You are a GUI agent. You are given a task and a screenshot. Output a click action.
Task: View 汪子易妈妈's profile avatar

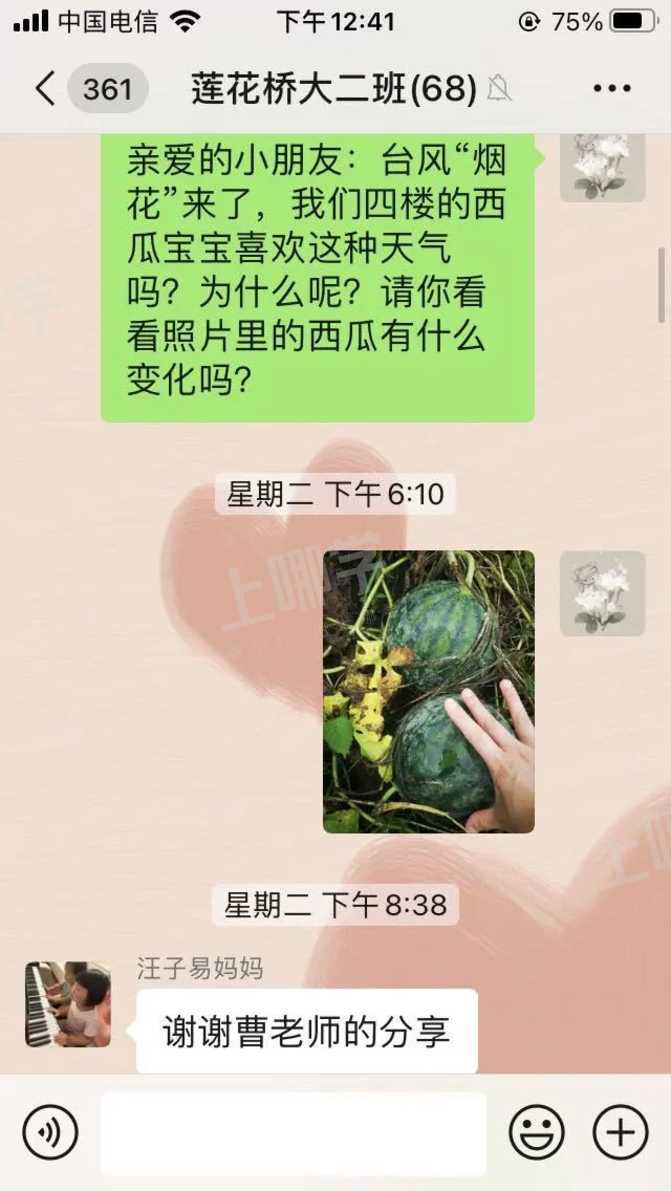pyautogui.click(x=68, y=1004)
